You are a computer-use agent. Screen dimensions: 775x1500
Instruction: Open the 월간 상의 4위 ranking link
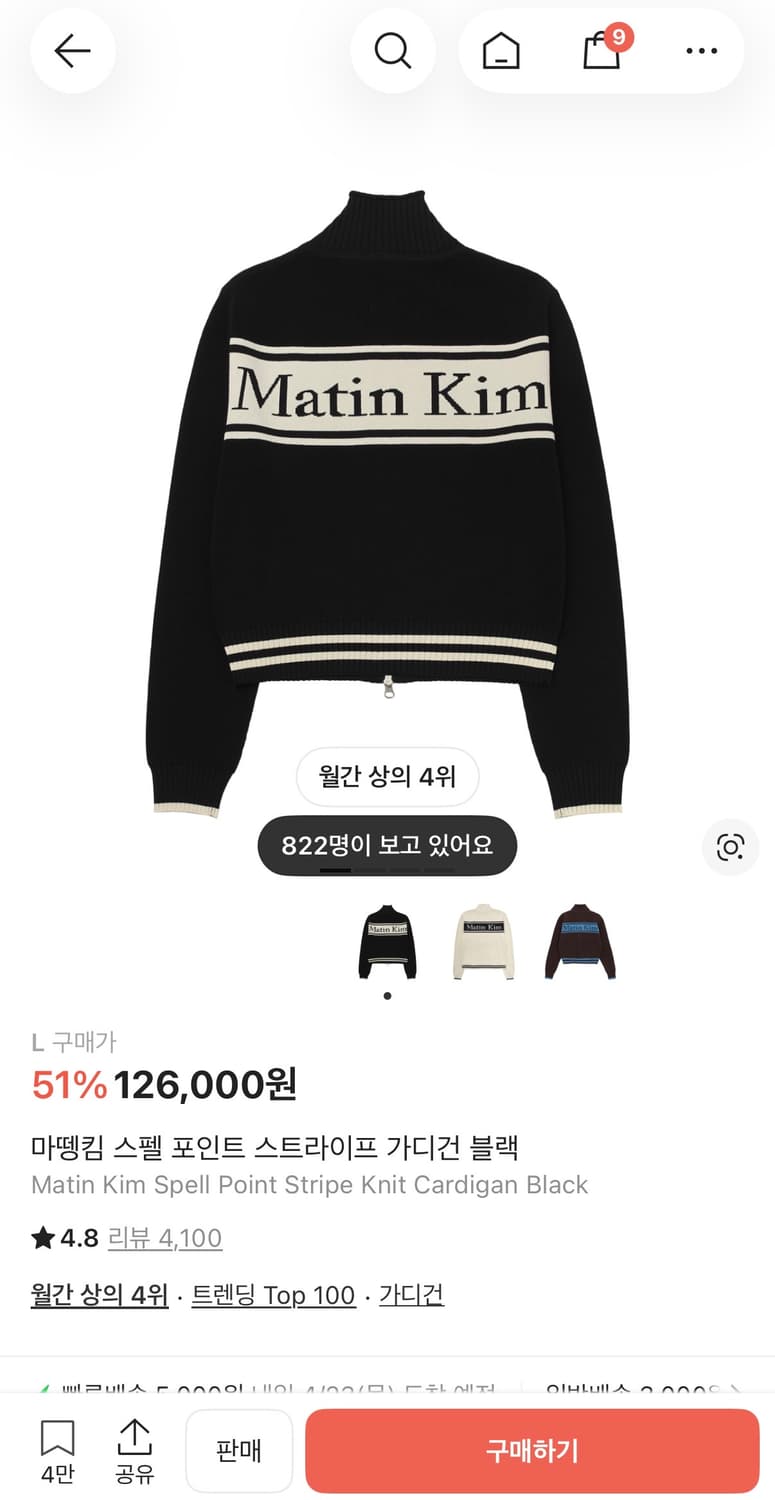click(98, 1294)
